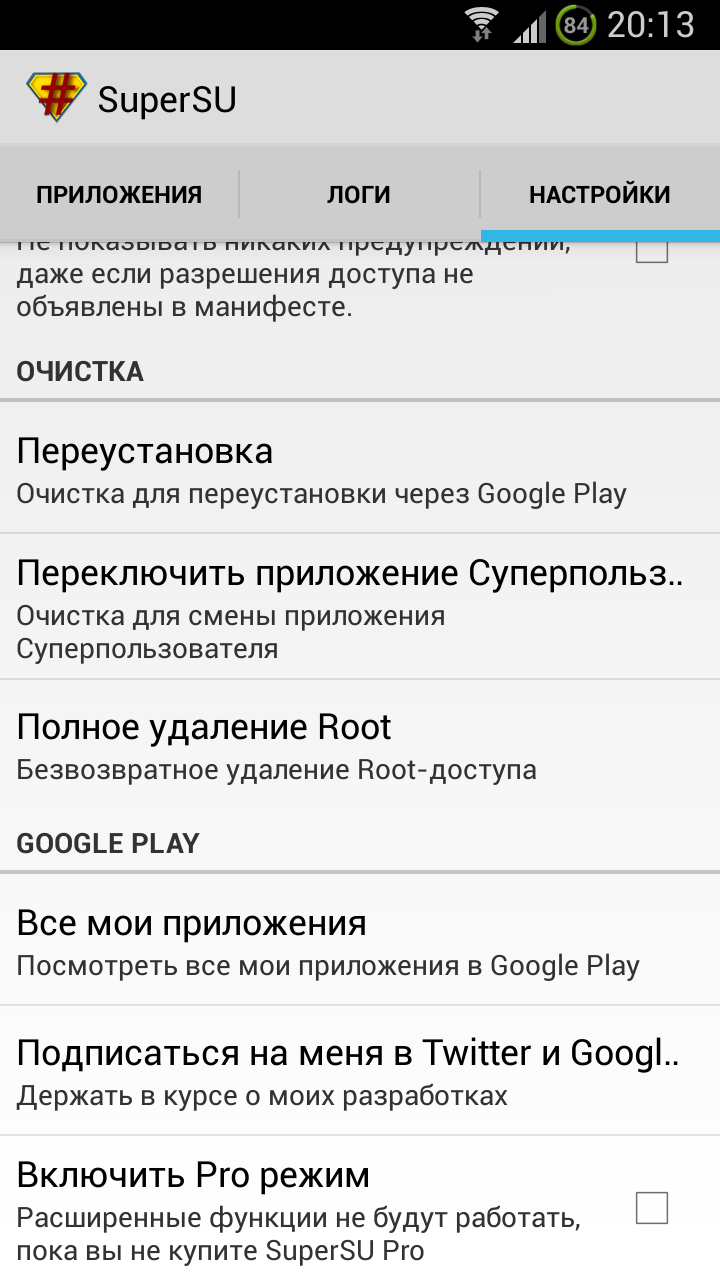Open Переключить приложение Суперпользователя
Viewport: 720px width, 1280px height.
click(360, 607)
